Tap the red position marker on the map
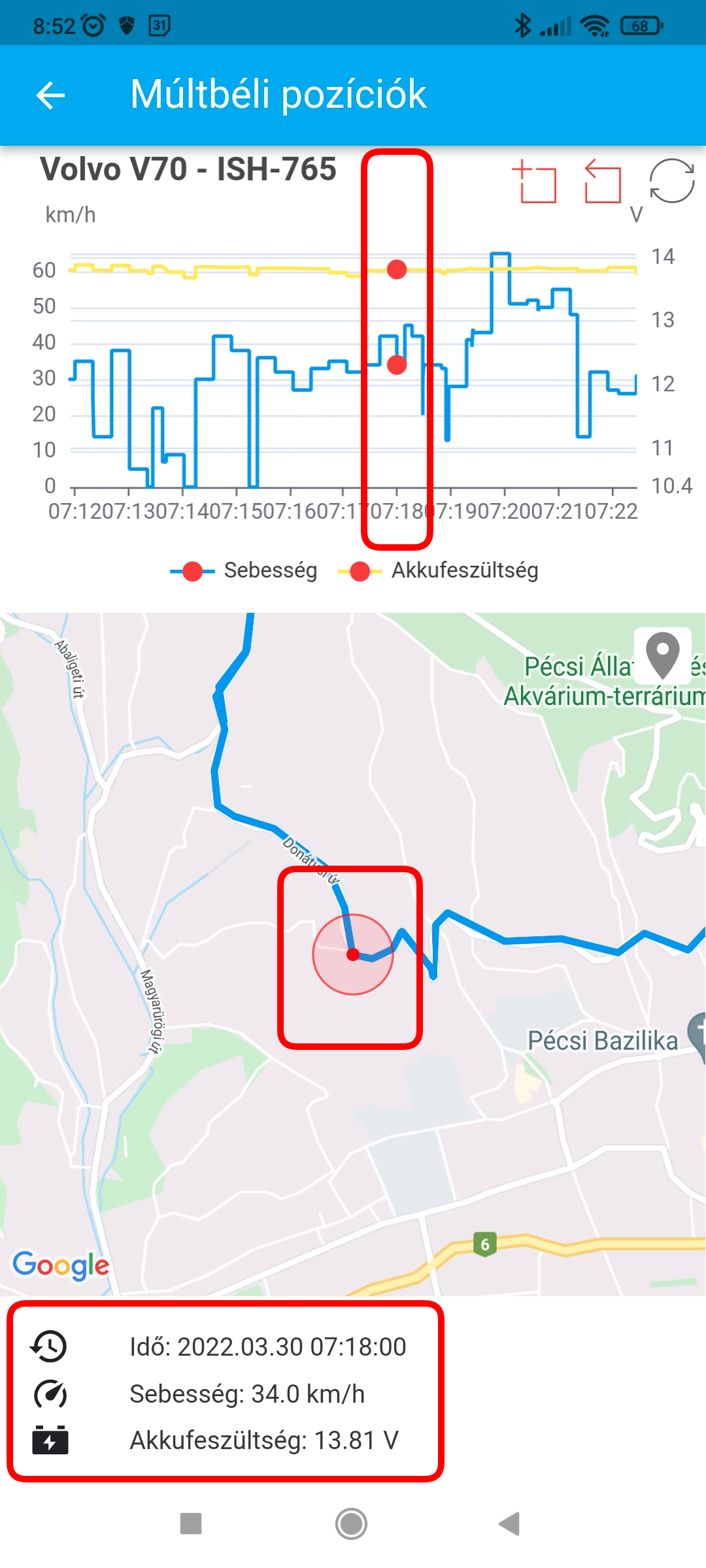The image size is (706, 1568). coord(353,955)
